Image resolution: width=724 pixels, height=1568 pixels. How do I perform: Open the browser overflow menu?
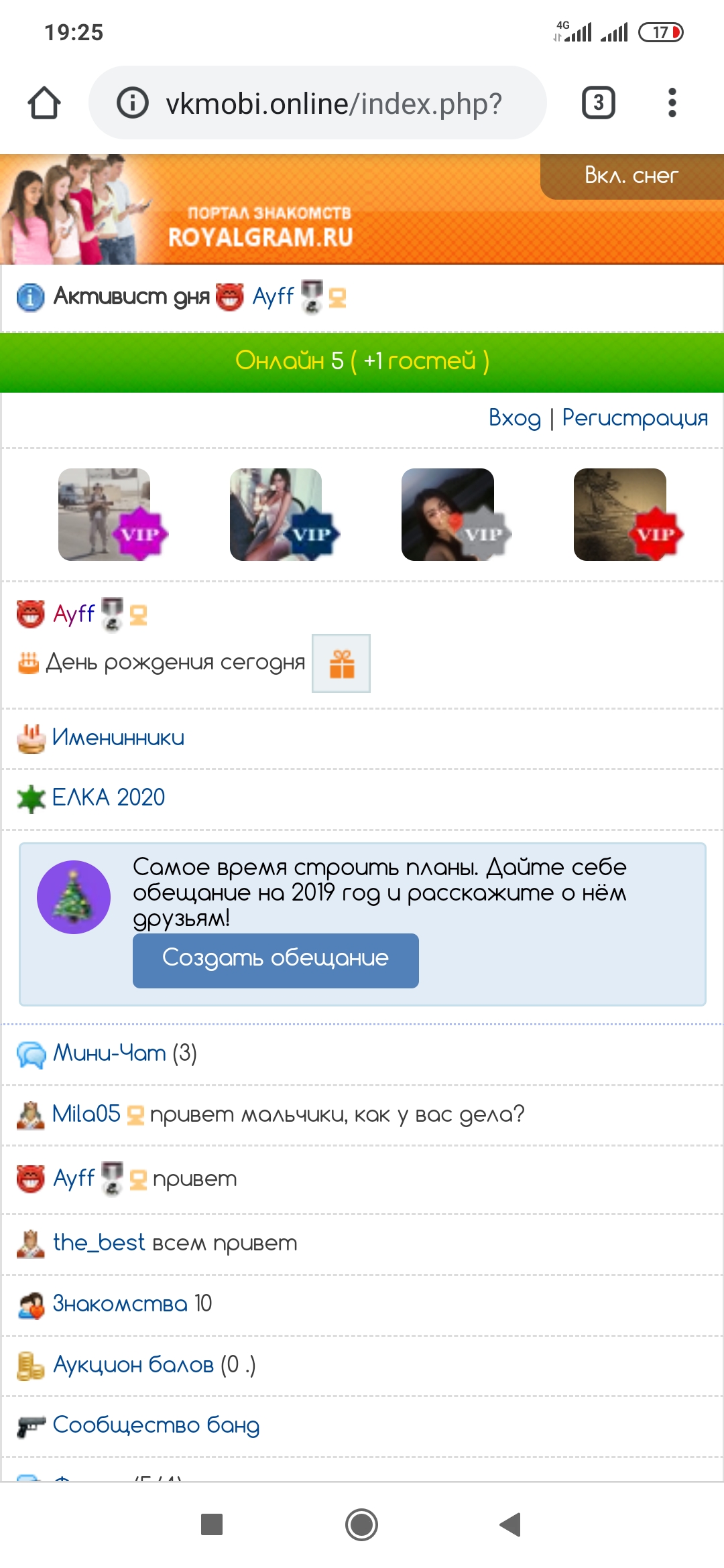tap(672, 103)
